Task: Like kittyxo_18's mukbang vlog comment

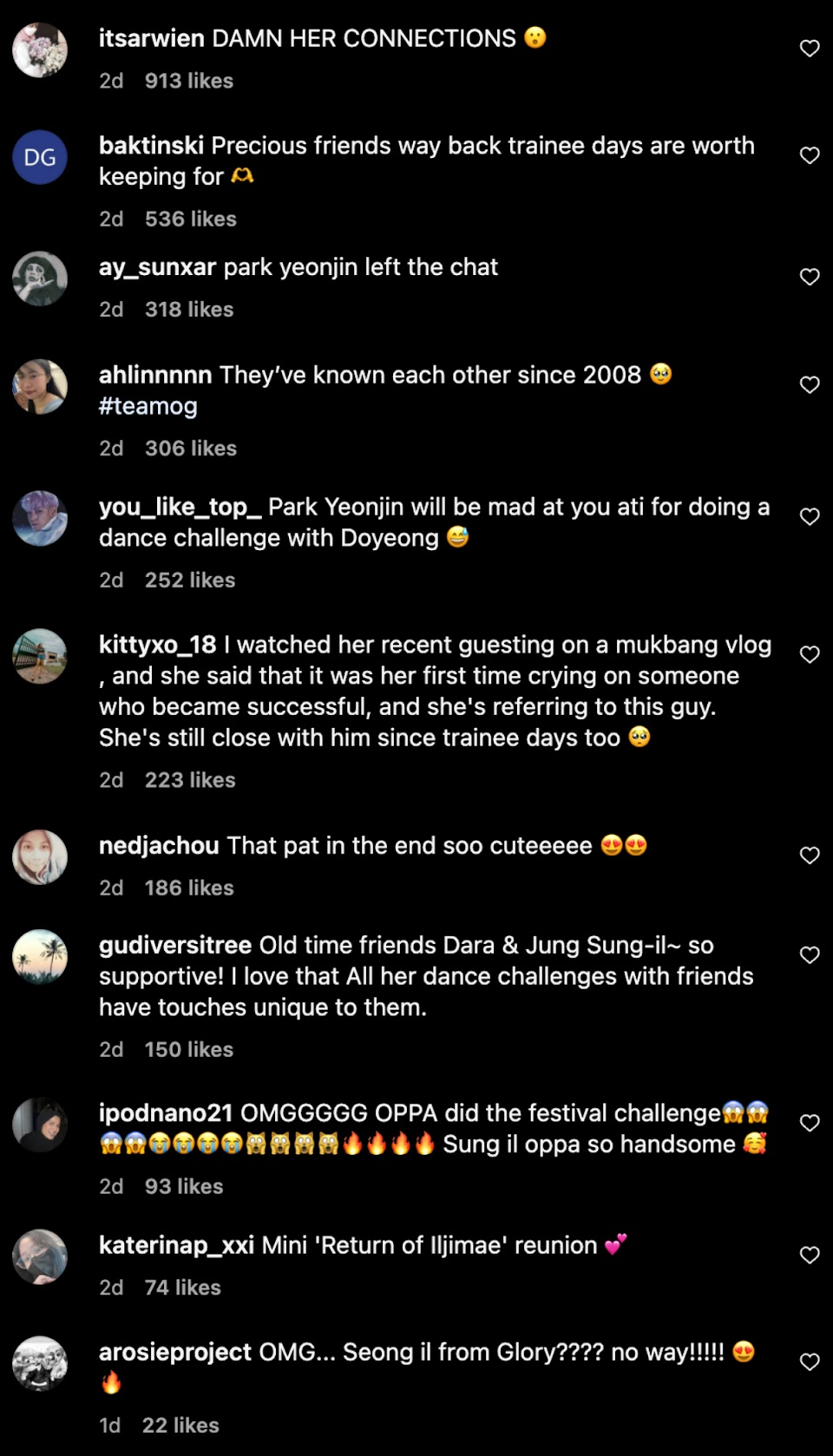Action: click(x=809, y=655)
